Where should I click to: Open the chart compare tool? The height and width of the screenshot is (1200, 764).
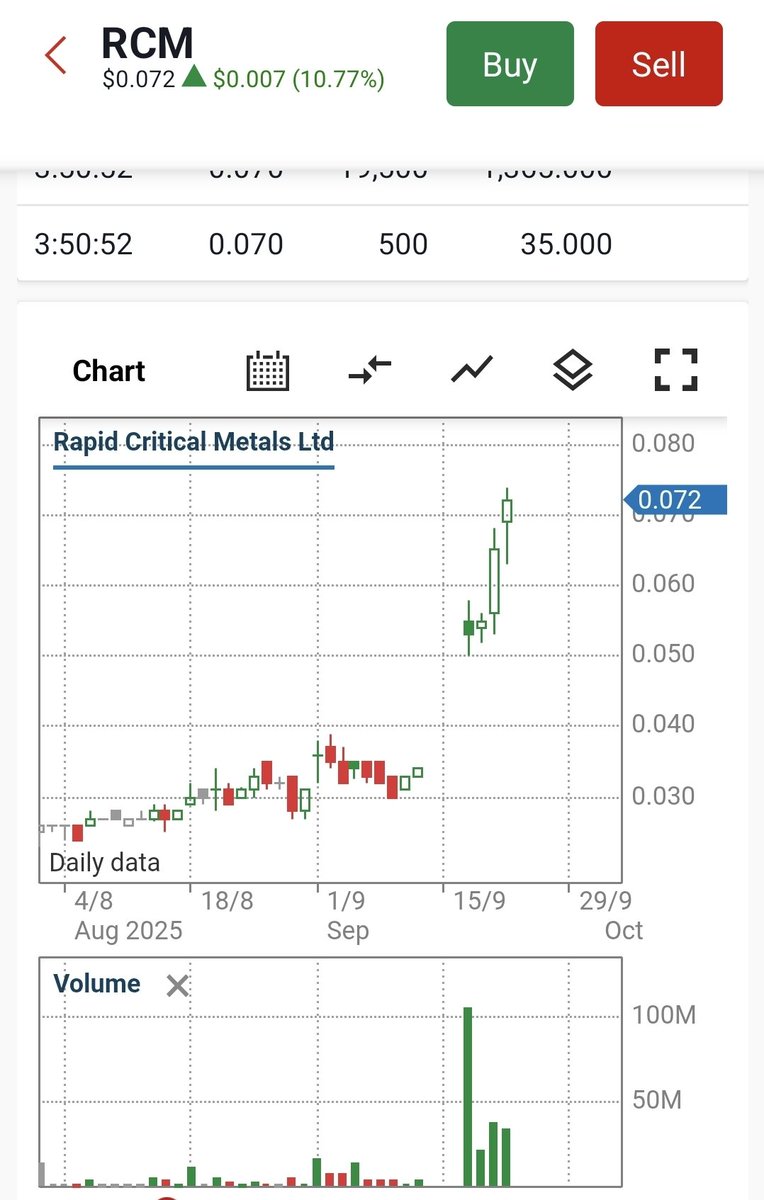click(369, 371)
